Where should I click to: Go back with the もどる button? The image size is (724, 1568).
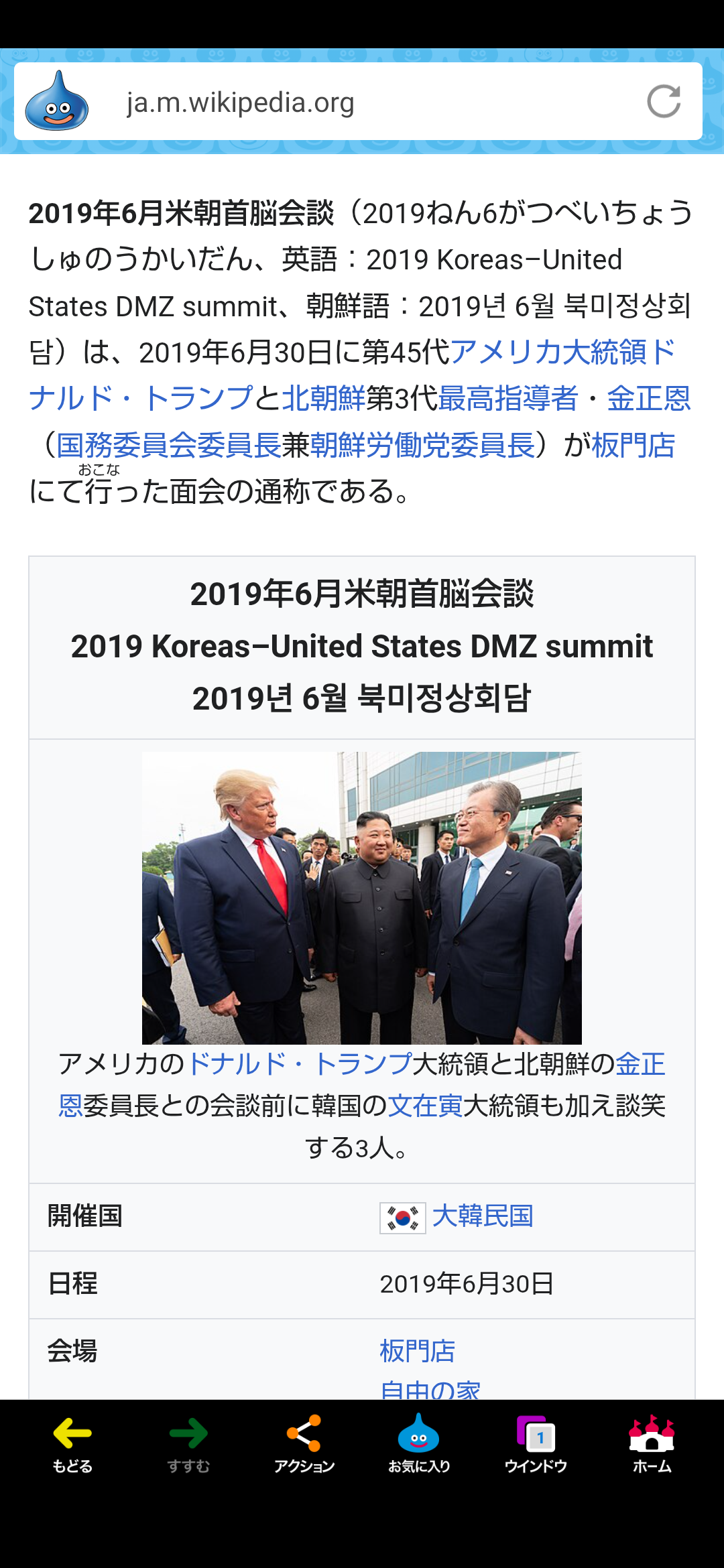[x=72, y=1445]
